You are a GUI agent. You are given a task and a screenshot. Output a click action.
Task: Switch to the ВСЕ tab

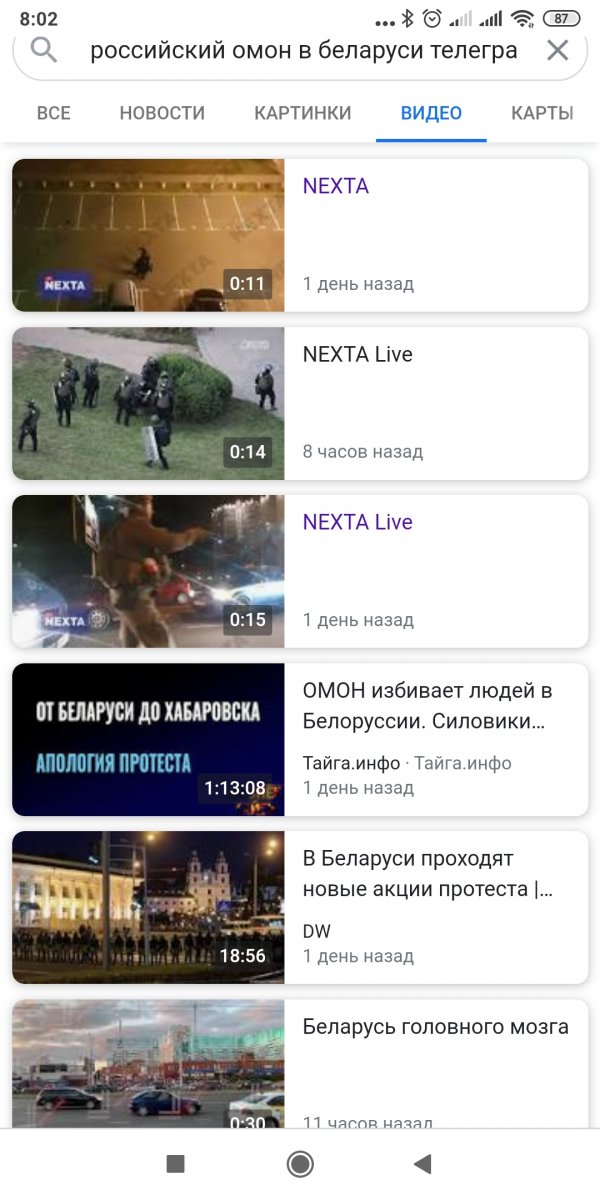pos(54,113)
